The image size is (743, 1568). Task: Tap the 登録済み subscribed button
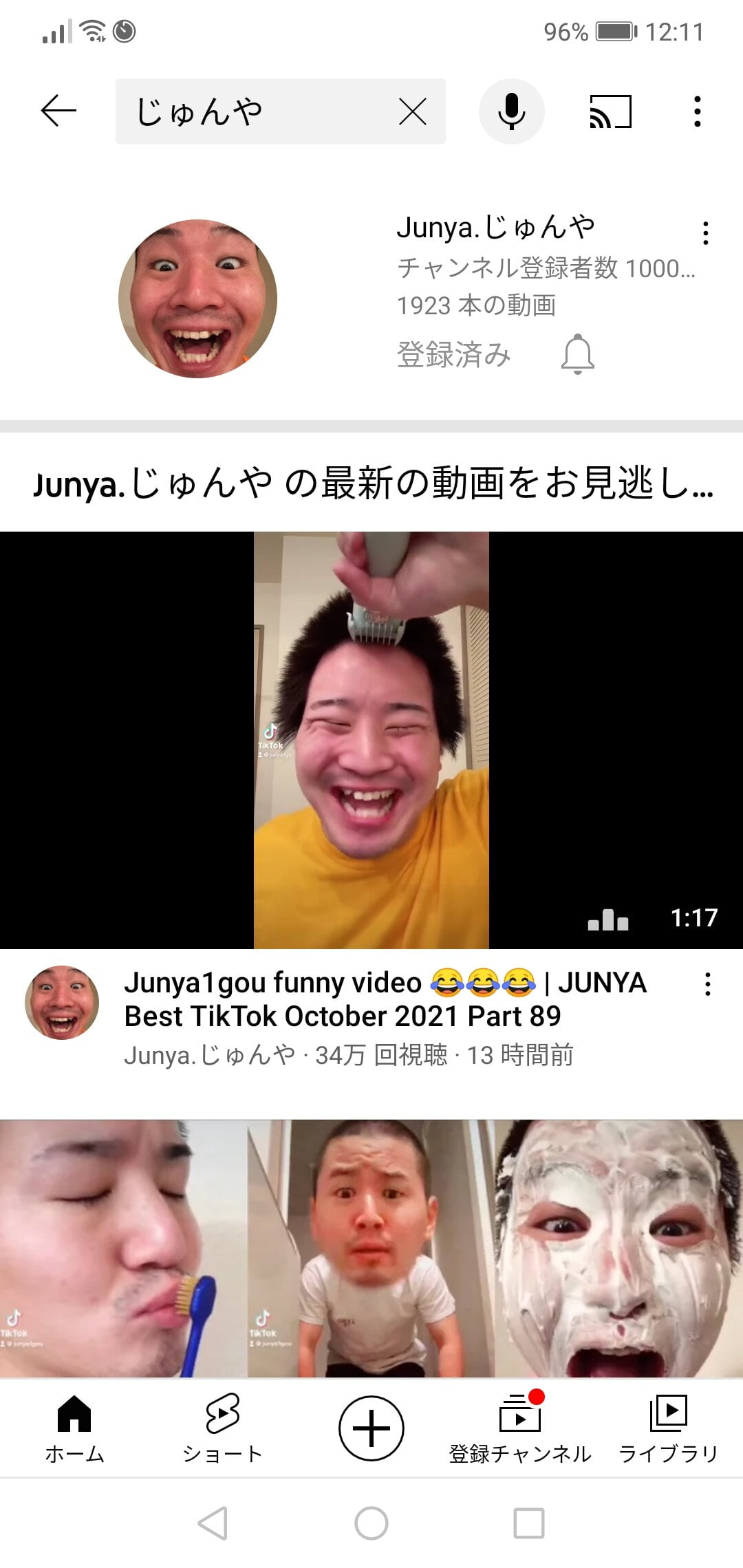[453, 354]
